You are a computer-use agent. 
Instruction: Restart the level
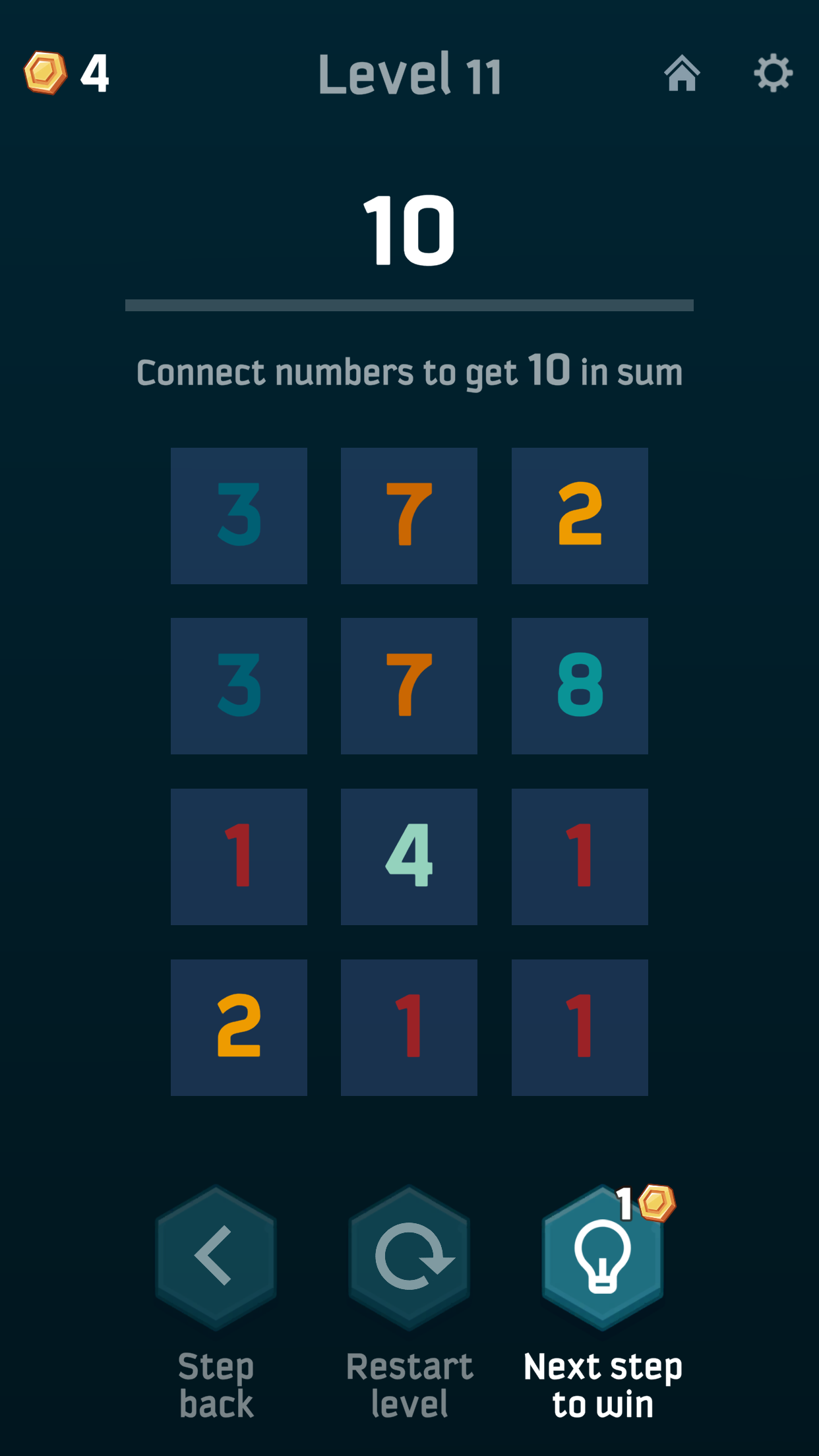[409, 1257]
